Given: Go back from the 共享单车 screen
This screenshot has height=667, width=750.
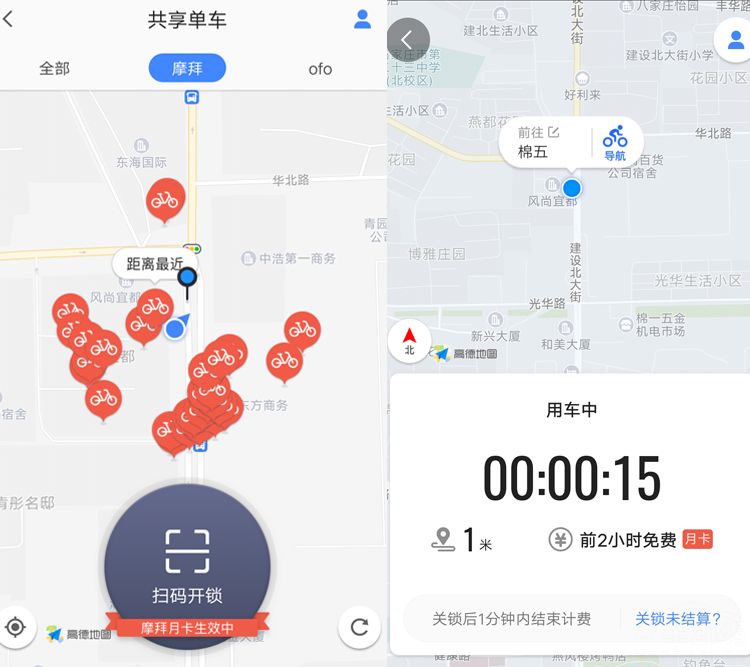Looking at the screenshot, I should point(9,19).
